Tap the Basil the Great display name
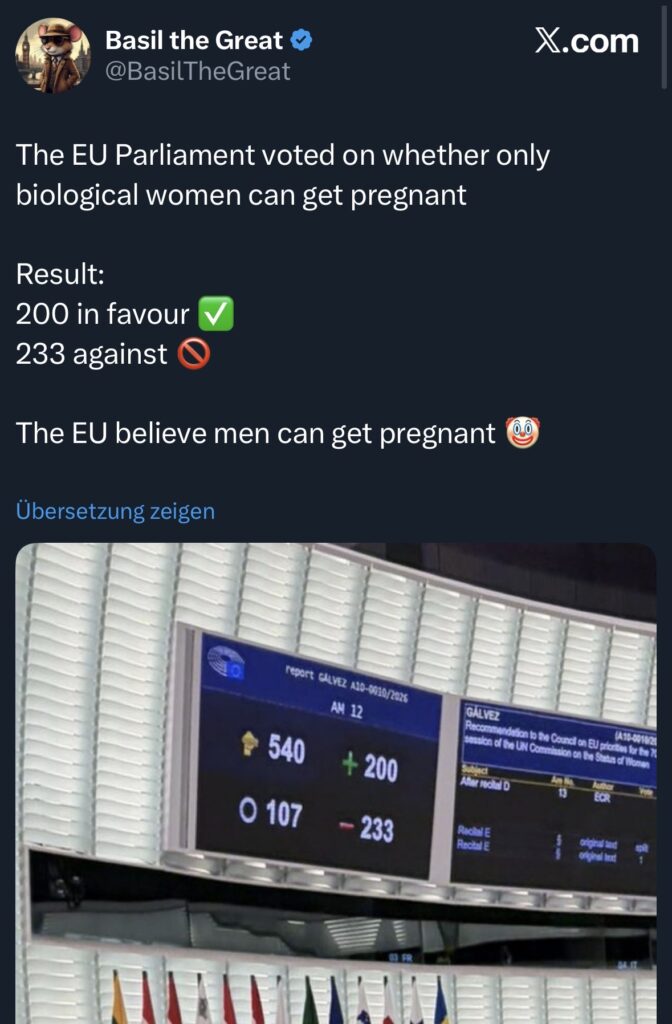672x1024 pixels. tap(194, 41)
